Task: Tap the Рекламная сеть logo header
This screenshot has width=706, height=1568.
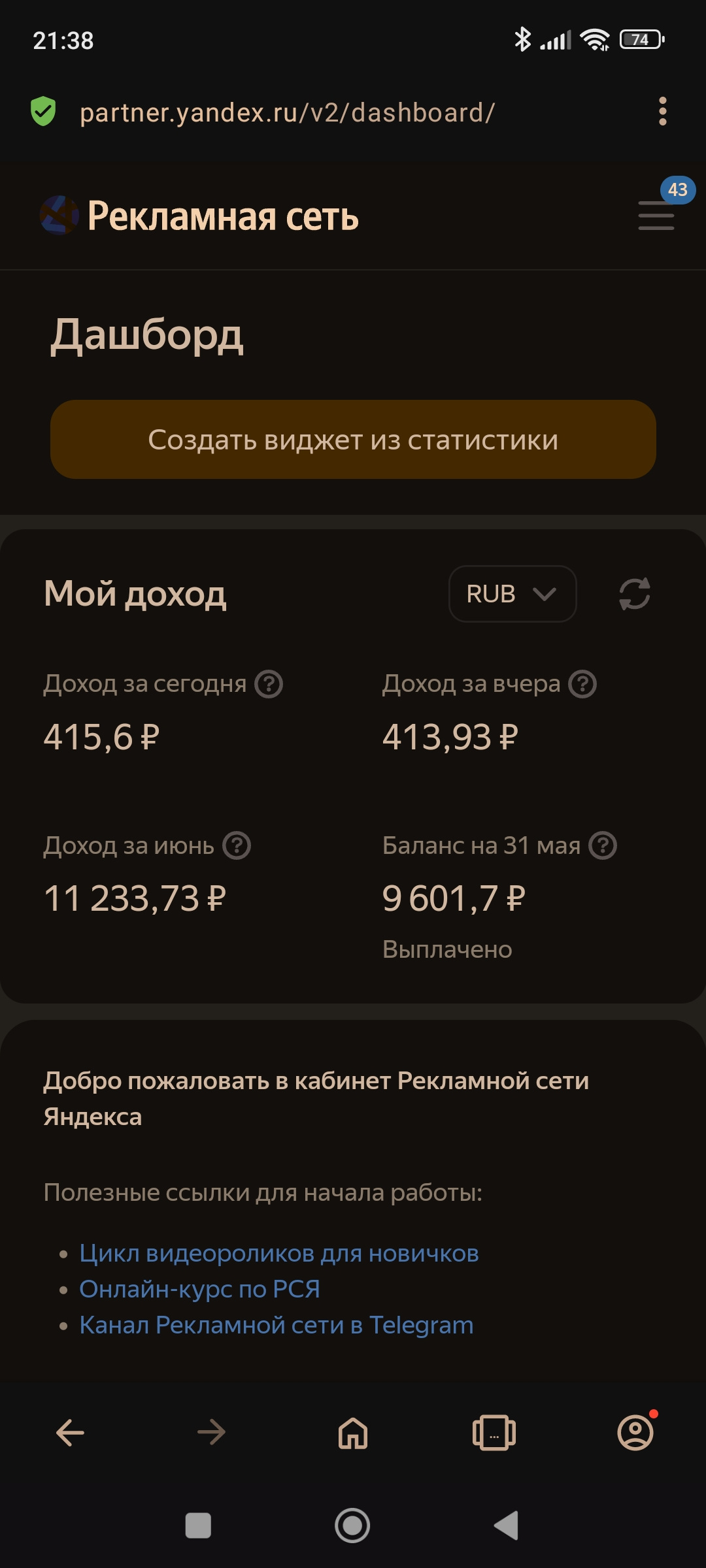Action: click(199, 216)
